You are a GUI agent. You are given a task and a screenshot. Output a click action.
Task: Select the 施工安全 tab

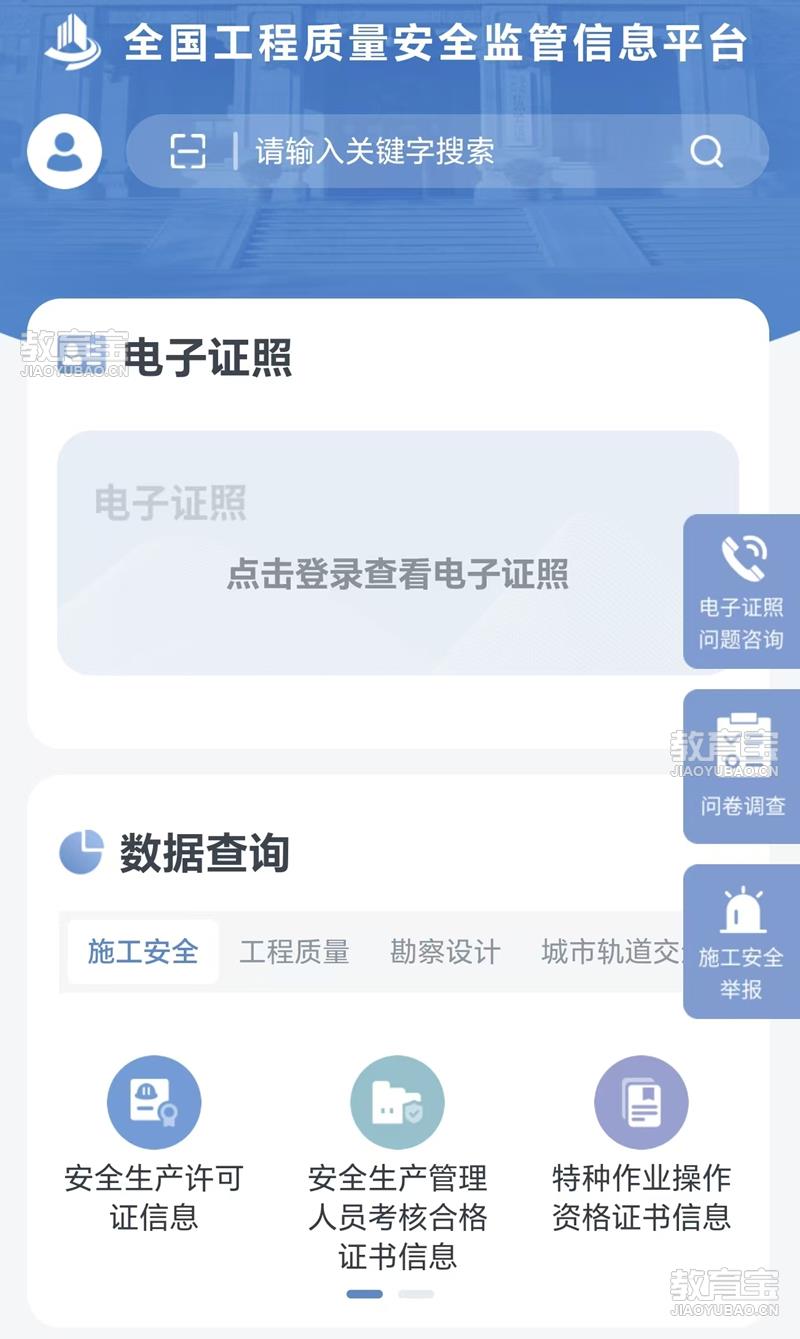pyautogui.click(x=143, y=952)
